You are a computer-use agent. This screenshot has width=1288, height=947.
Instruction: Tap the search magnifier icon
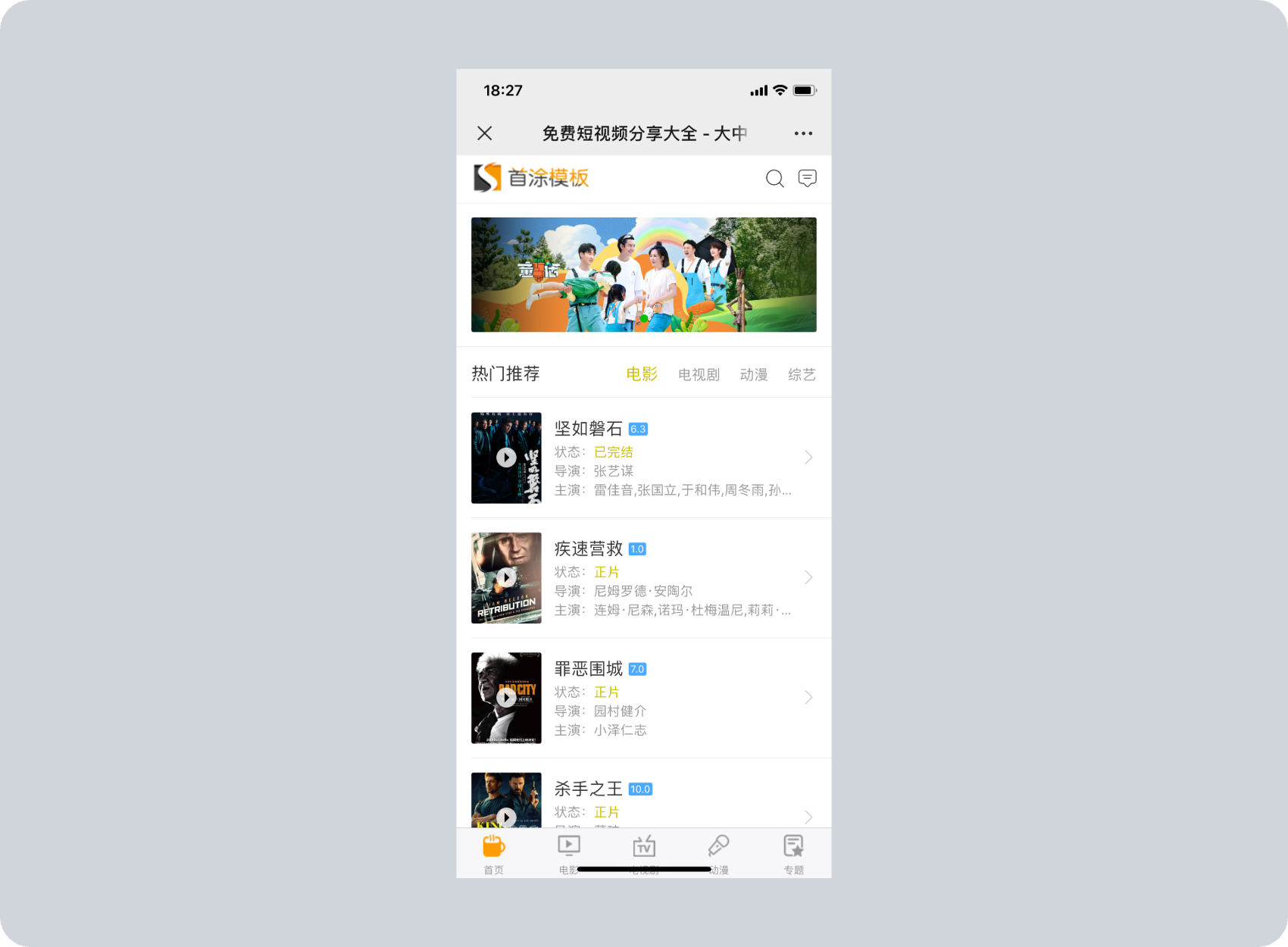point(774,179)
